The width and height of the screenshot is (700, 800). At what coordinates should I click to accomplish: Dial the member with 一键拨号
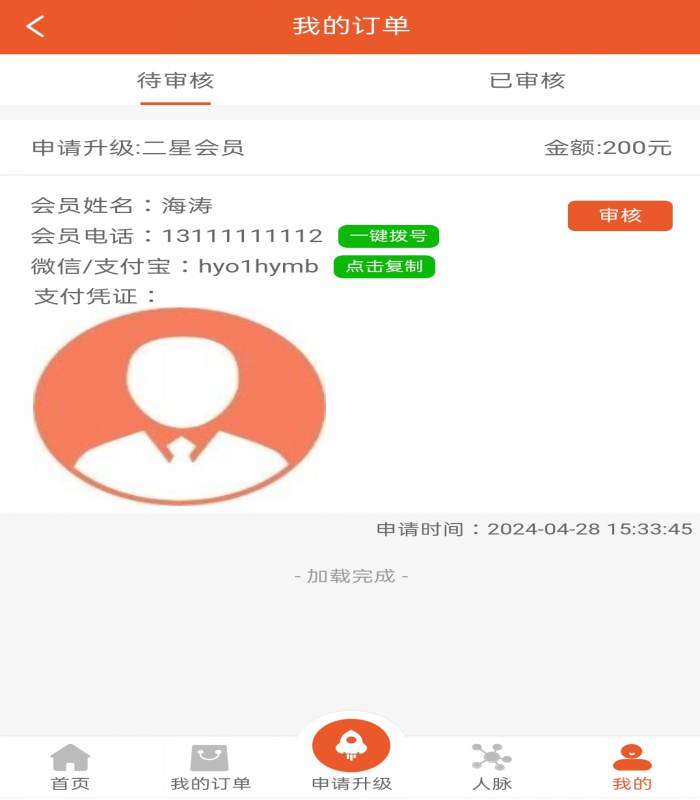click(x=388, y=237)
